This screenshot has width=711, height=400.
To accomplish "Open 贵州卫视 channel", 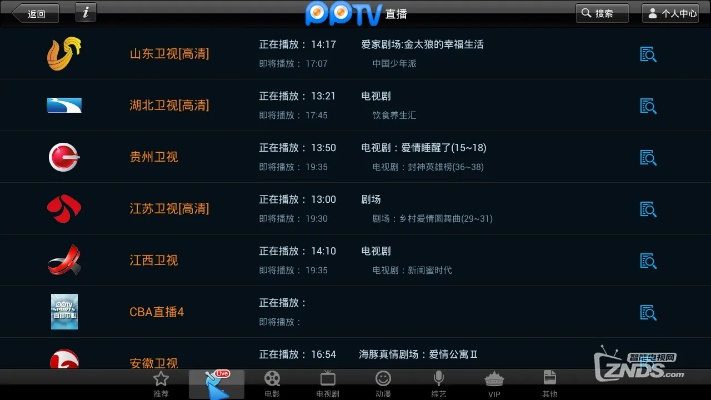I will (154, 157).
